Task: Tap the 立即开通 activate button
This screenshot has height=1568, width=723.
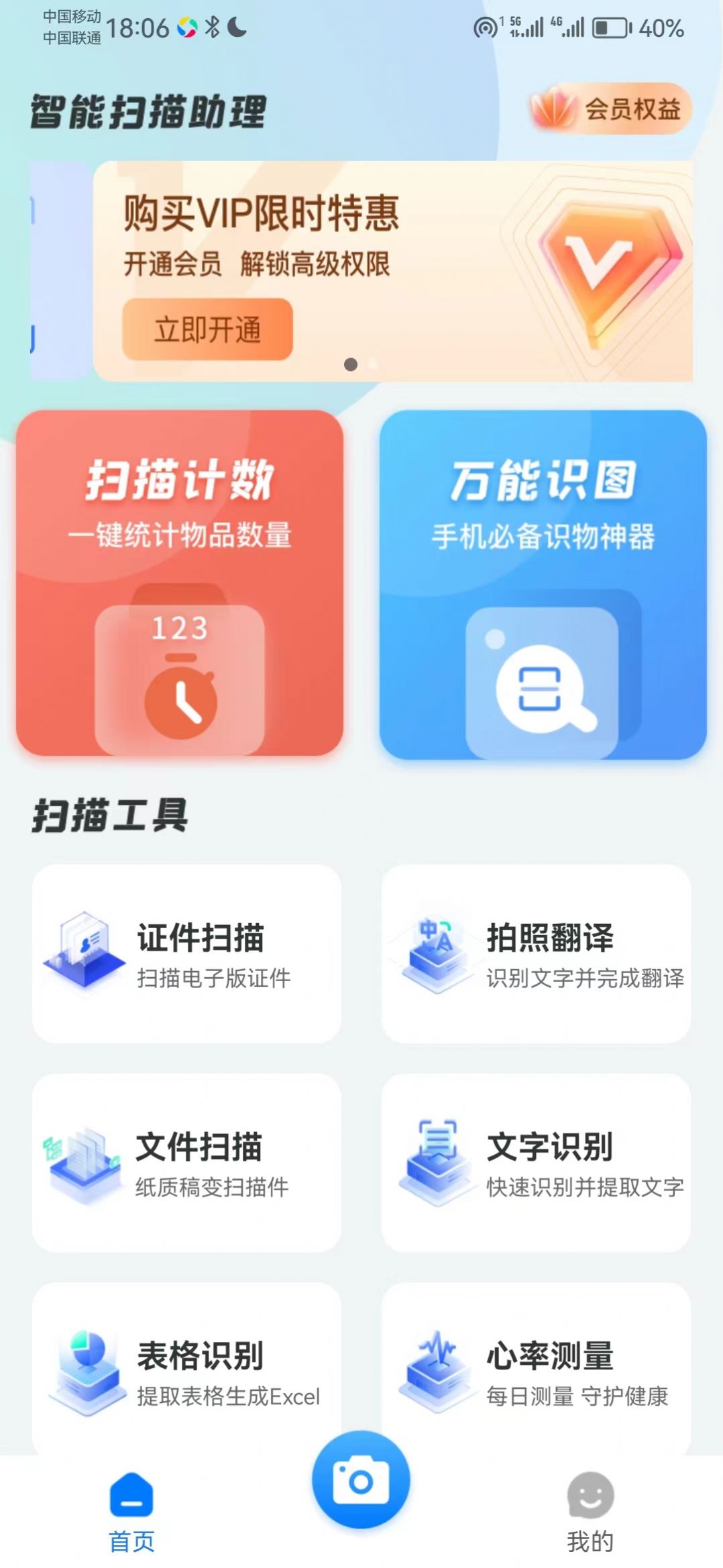Action: [207, 330]
